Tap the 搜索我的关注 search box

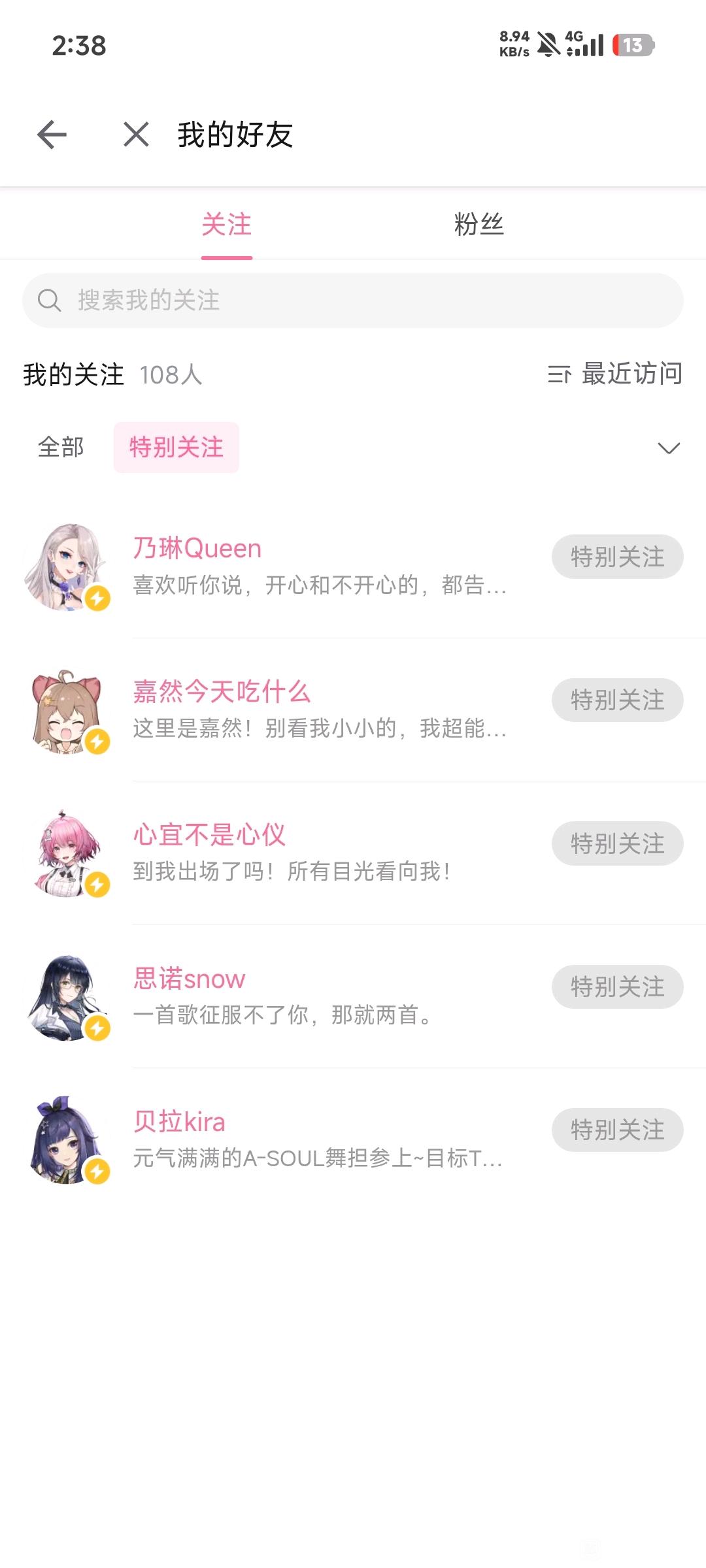tap(353, 301)
